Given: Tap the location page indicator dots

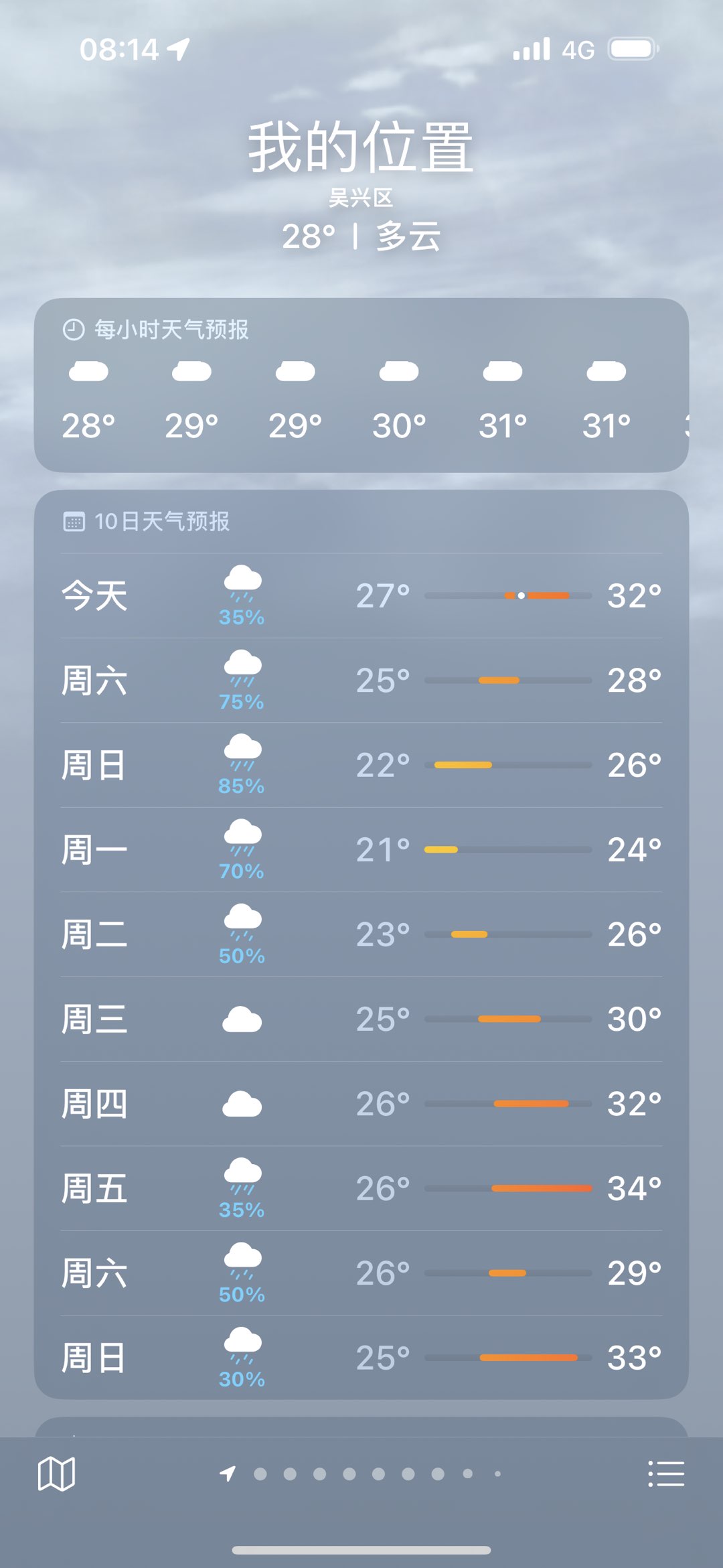Looking at the screenshot, I should pyautogui.click(x=361, y=1474).
